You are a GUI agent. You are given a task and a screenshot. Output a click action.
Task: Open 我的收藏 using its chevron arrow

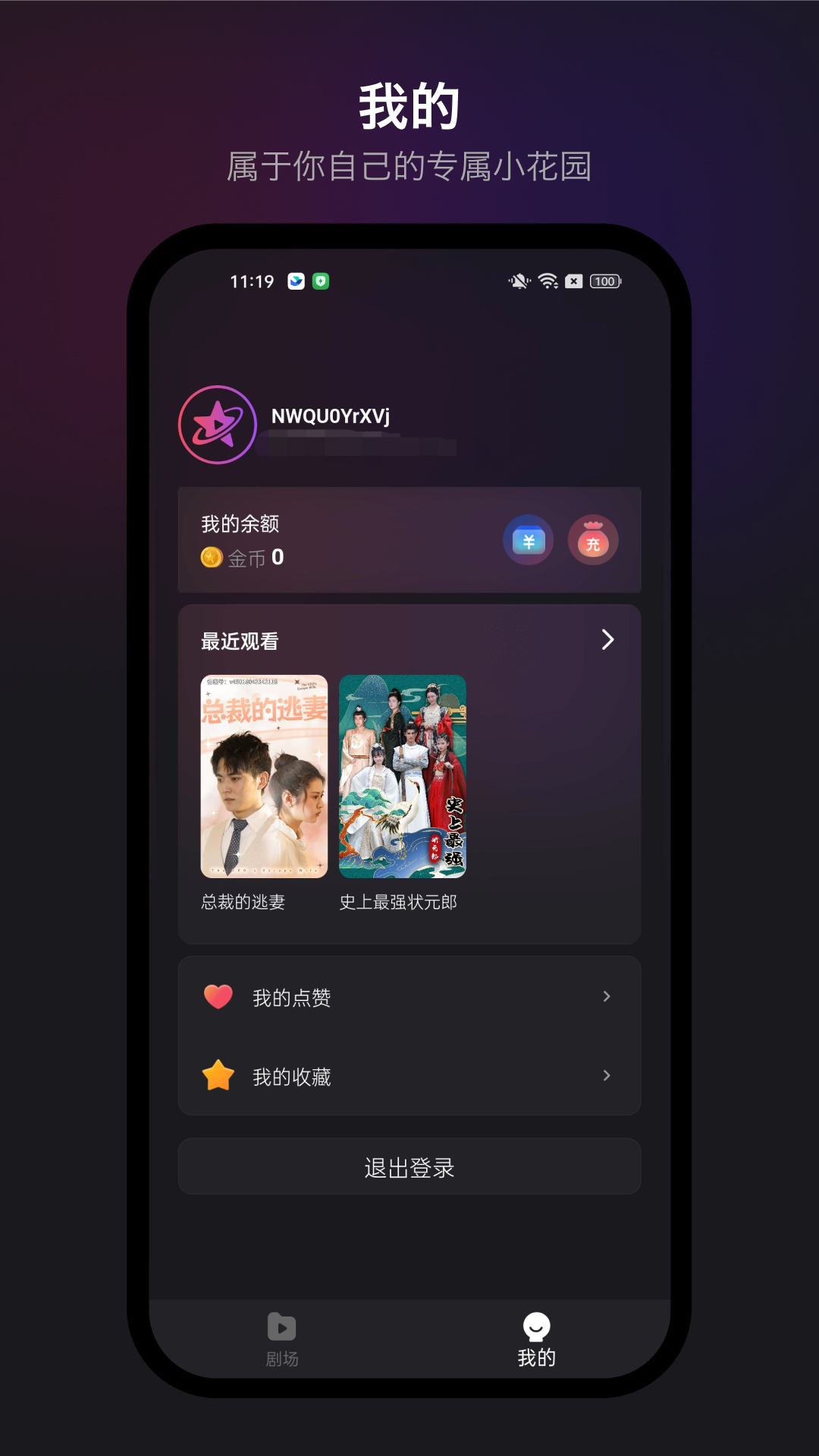pyautogui.click(x=607, y=1075)
